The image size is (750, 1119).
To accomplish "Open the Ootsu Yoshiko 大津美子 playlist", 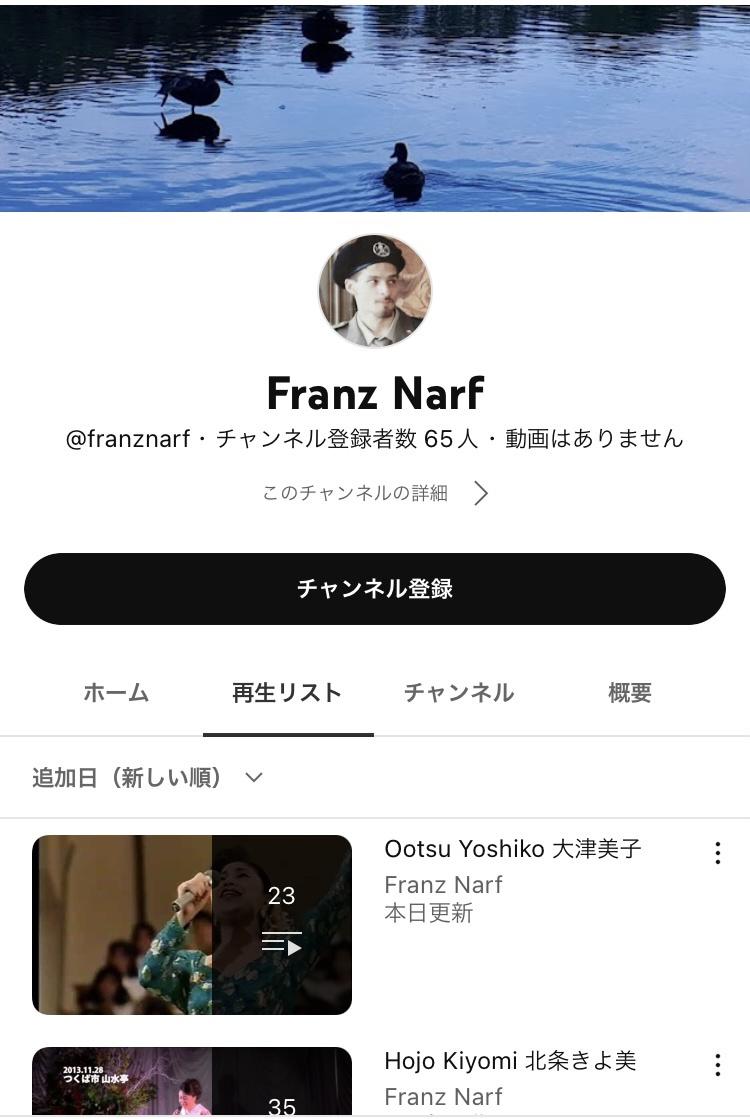I will click(x=192, y=925).
